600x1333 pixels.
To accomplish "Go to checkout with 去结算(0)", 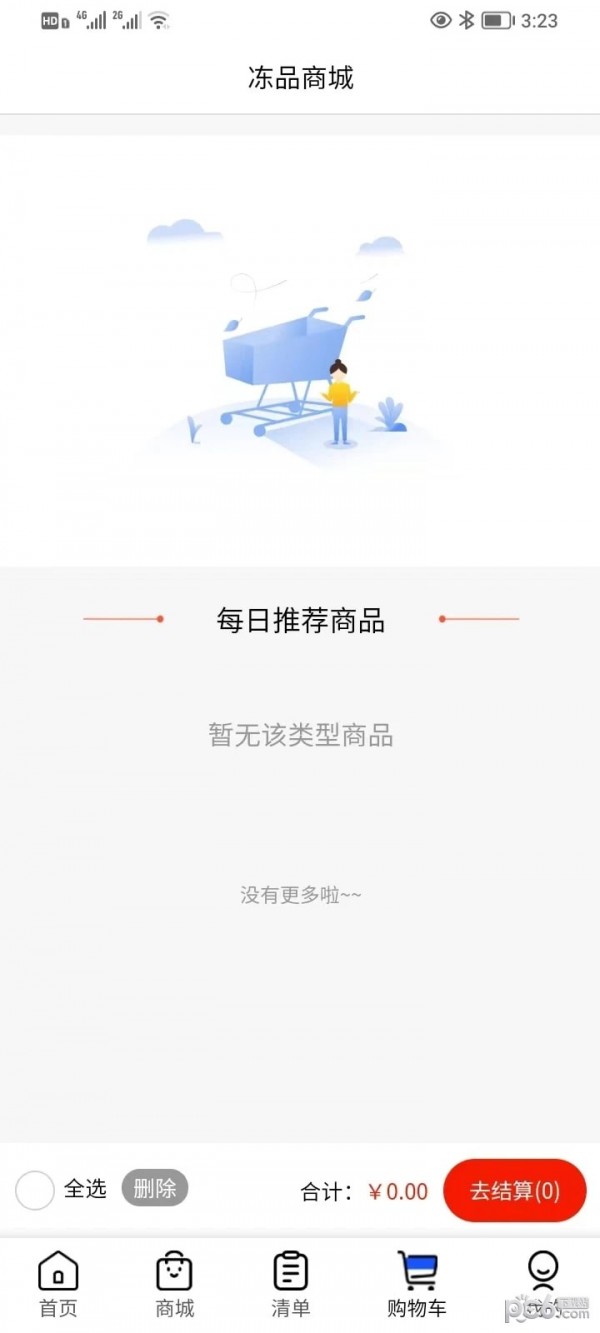I will point(514,1191).
